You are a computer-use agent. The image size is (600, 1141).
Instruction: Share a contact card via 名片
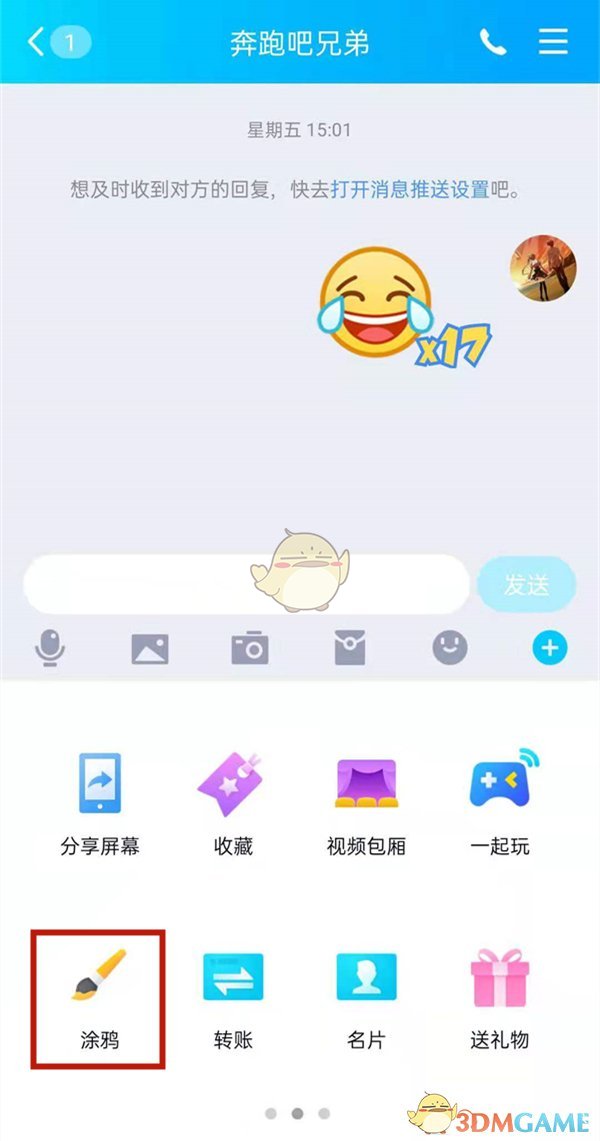(366, 995)
